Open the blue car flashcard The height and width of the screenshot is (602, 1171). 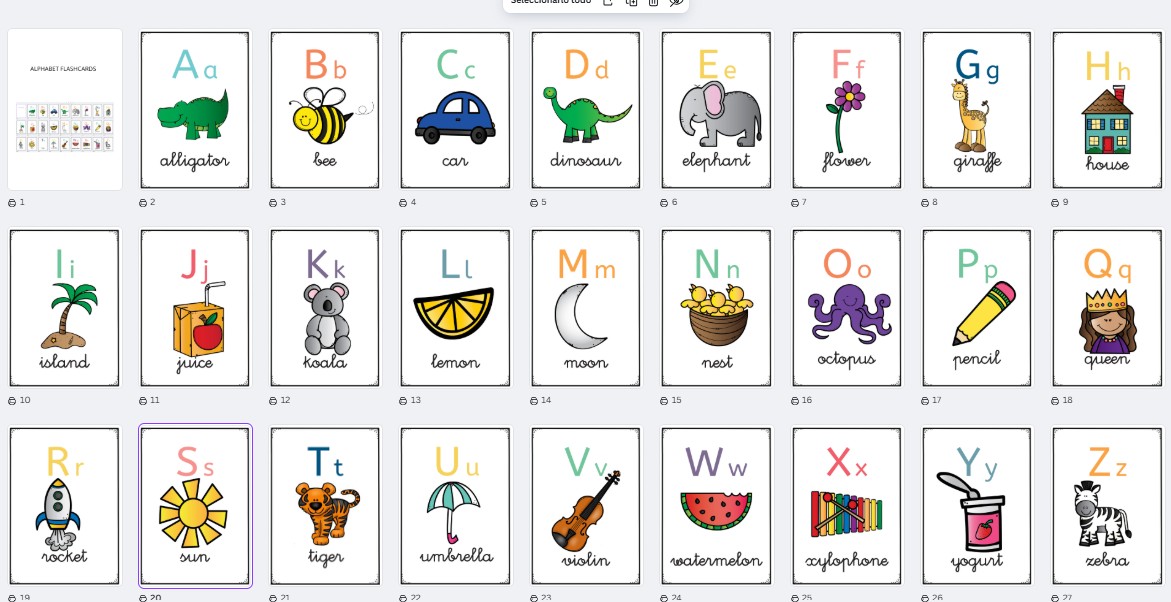pyautogui.click(x=455, y=109)
